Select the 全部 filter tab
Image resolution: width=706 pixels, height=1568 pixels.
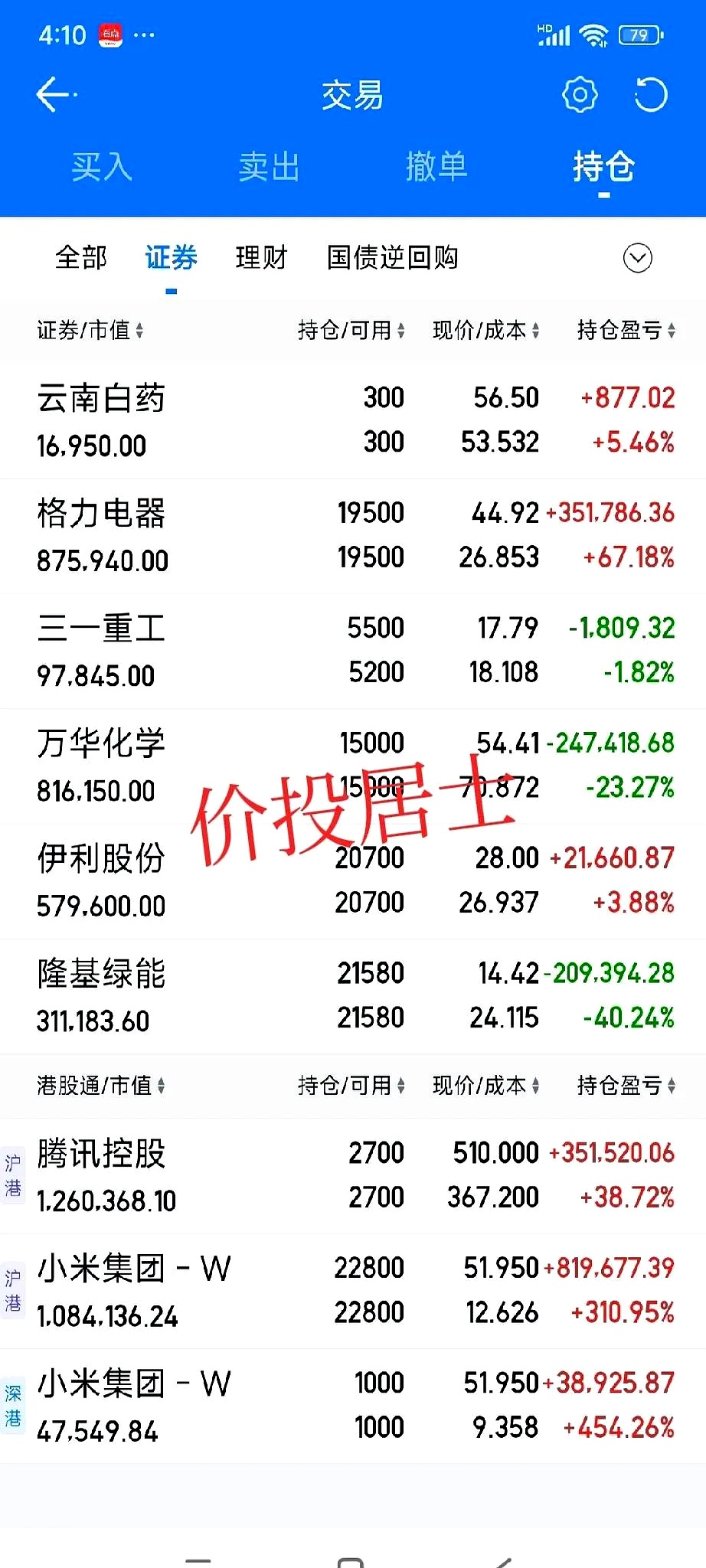(x=81, y=258)
